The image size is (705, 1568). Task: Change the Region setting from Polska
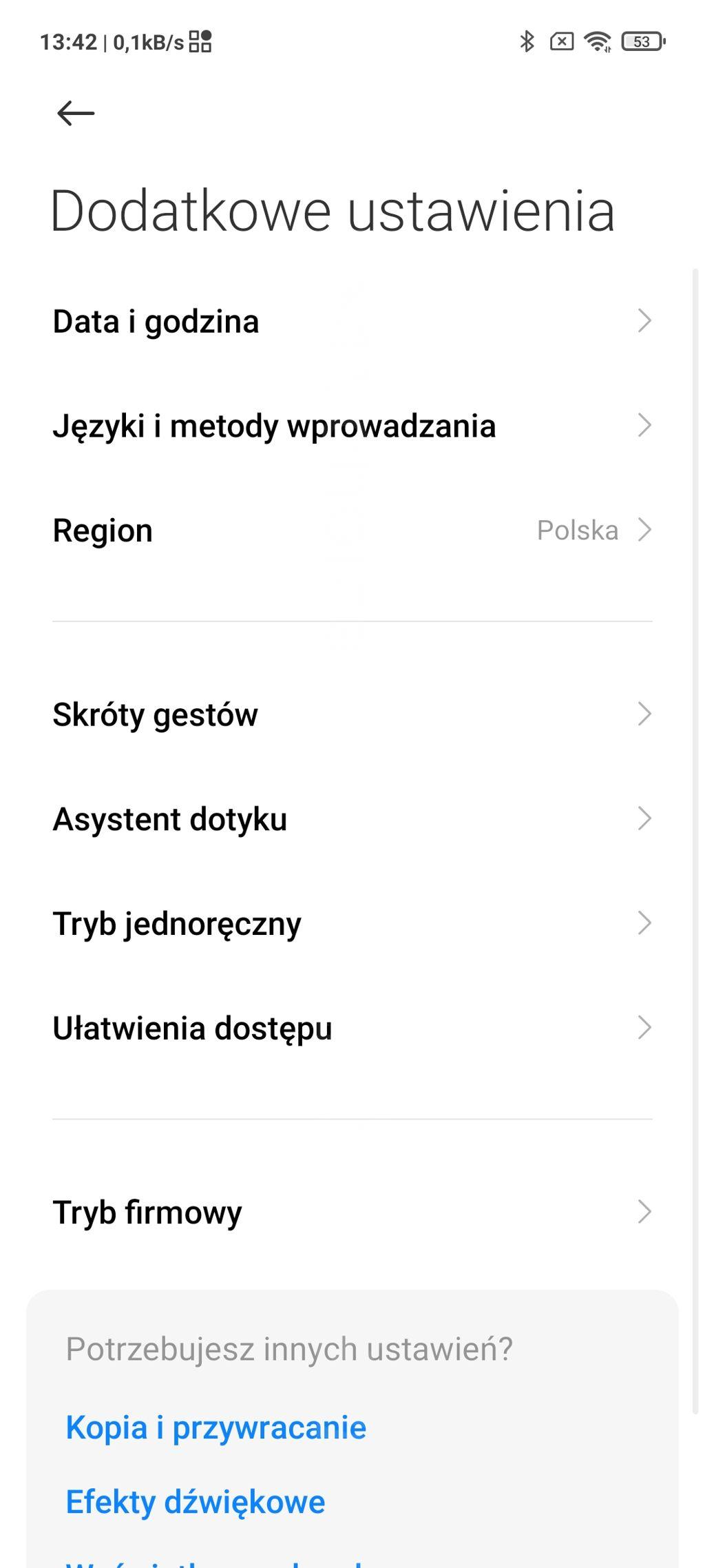pyautogui.click(x=351, y=530)
